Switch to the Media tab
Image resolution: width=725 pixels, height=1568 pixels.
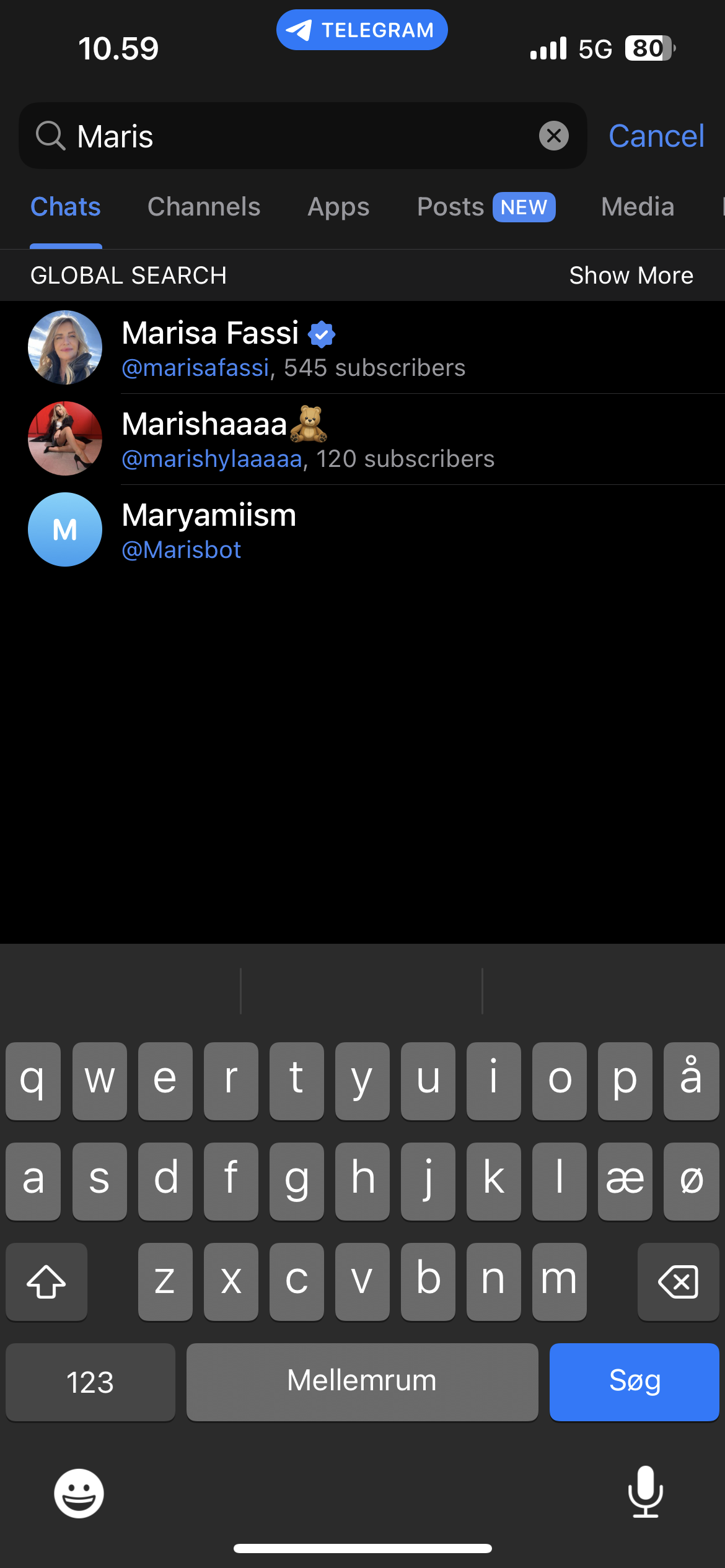click(637, 207)
